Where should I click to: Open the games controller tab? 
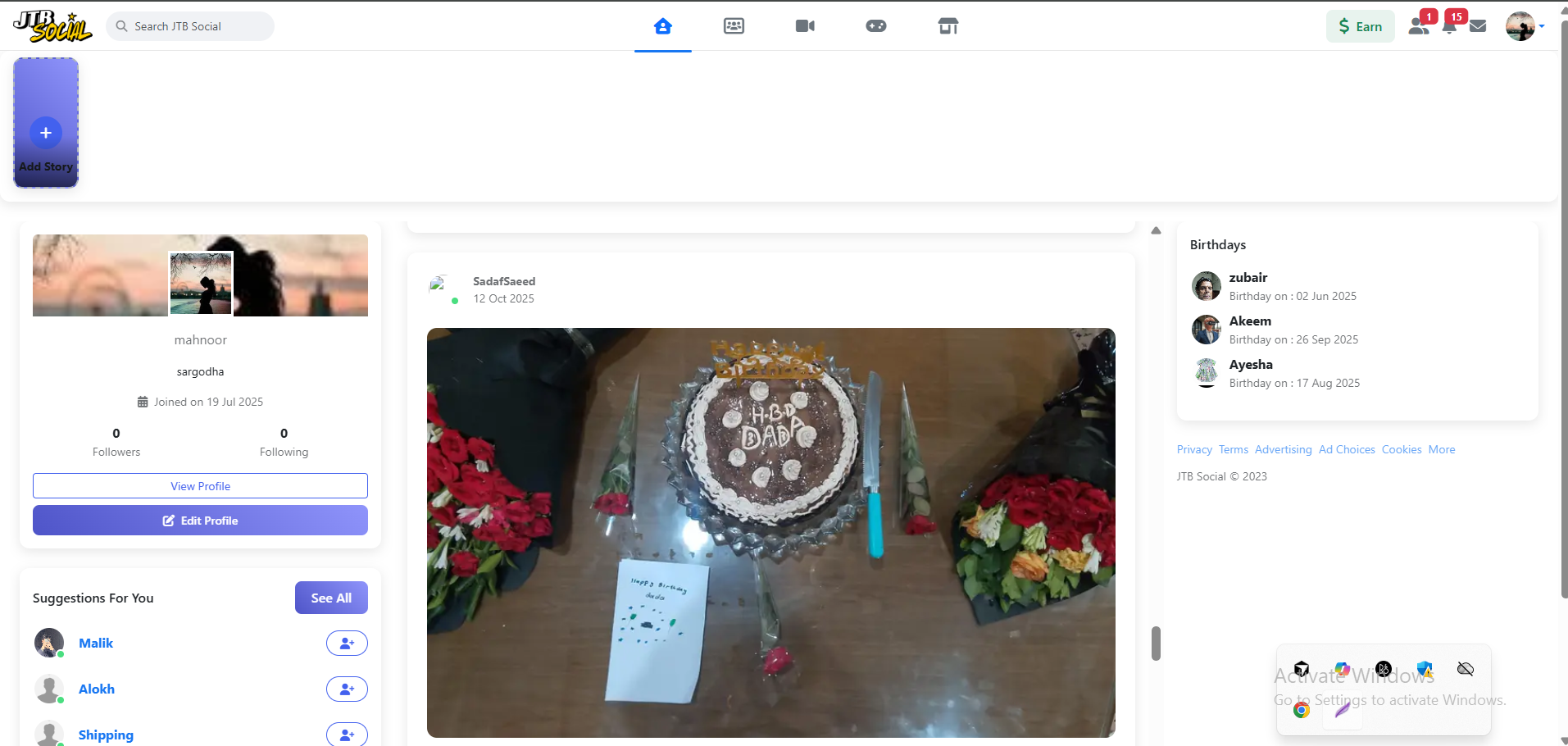click(x=875, y=26)
